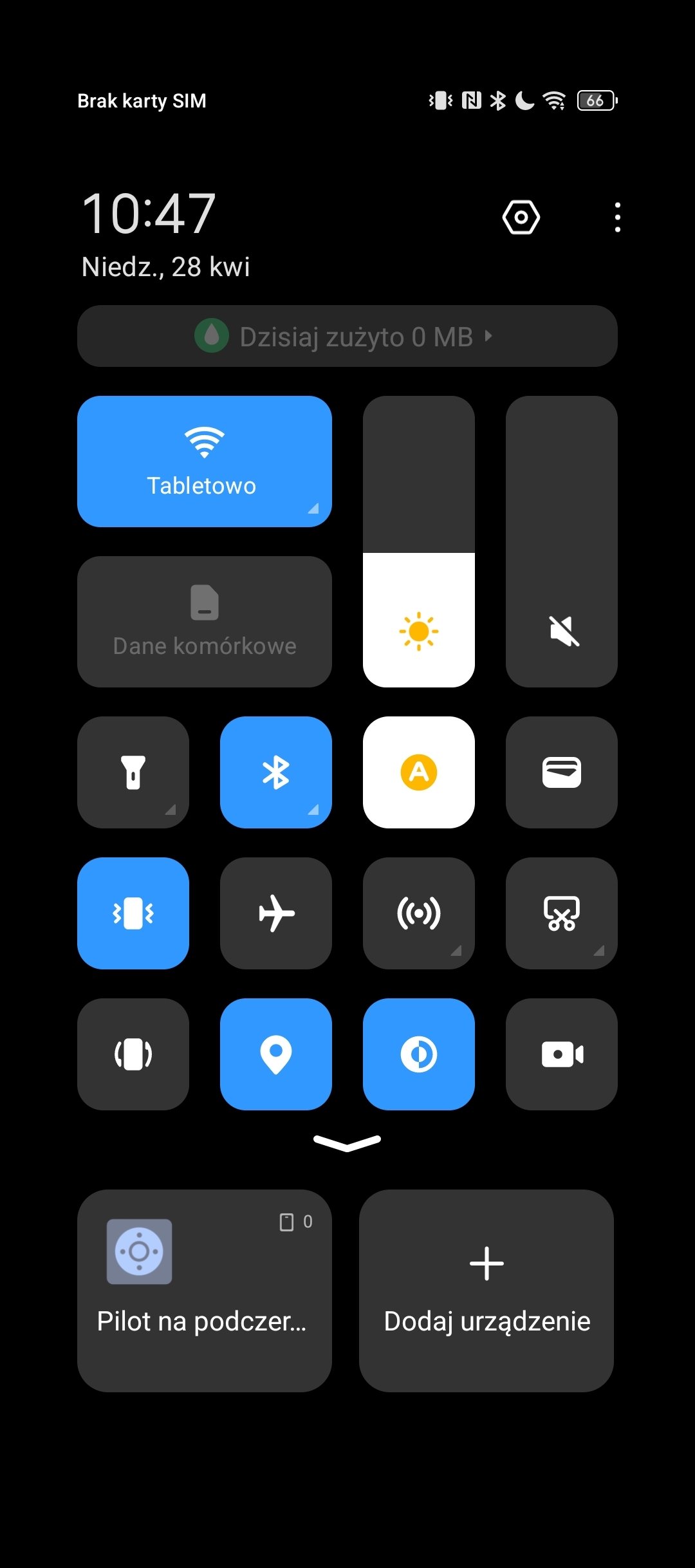Turn off vibration mode
The height and width of the screenshot is (1568, 695).
pyautogui.click(x=133, y=913)
